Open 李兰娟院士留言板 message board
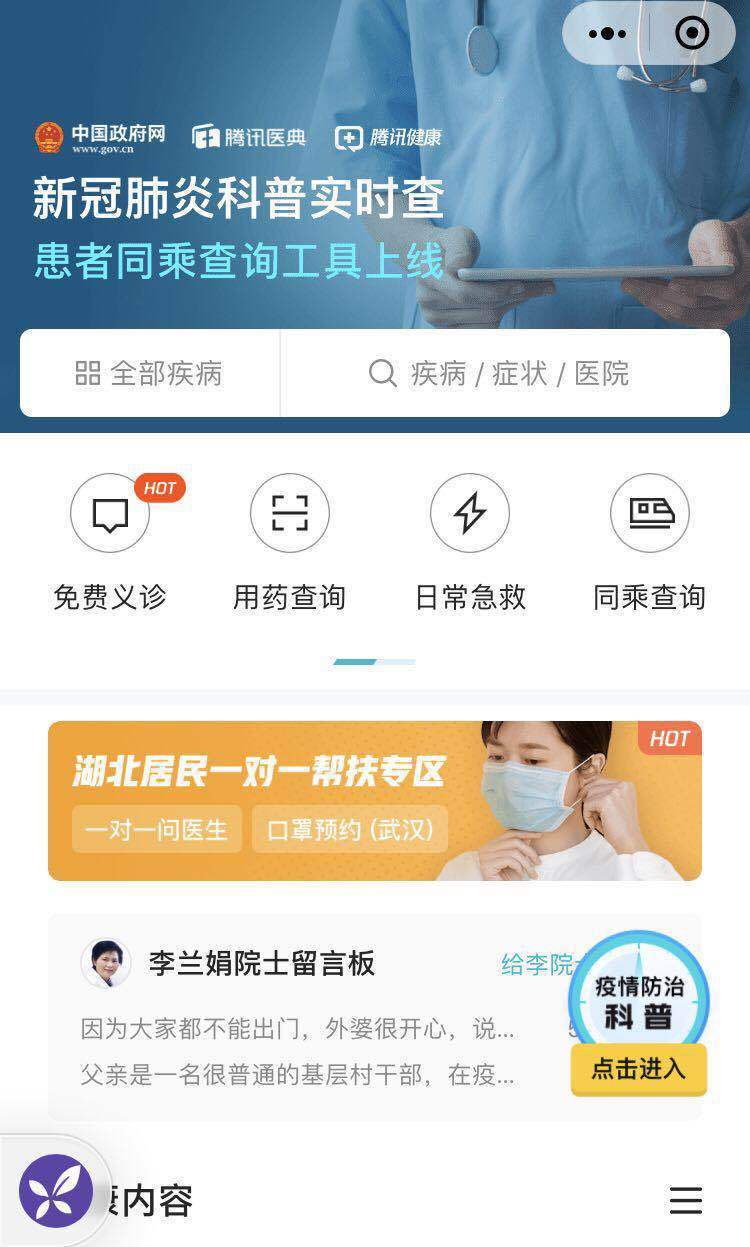 point(262,963)
